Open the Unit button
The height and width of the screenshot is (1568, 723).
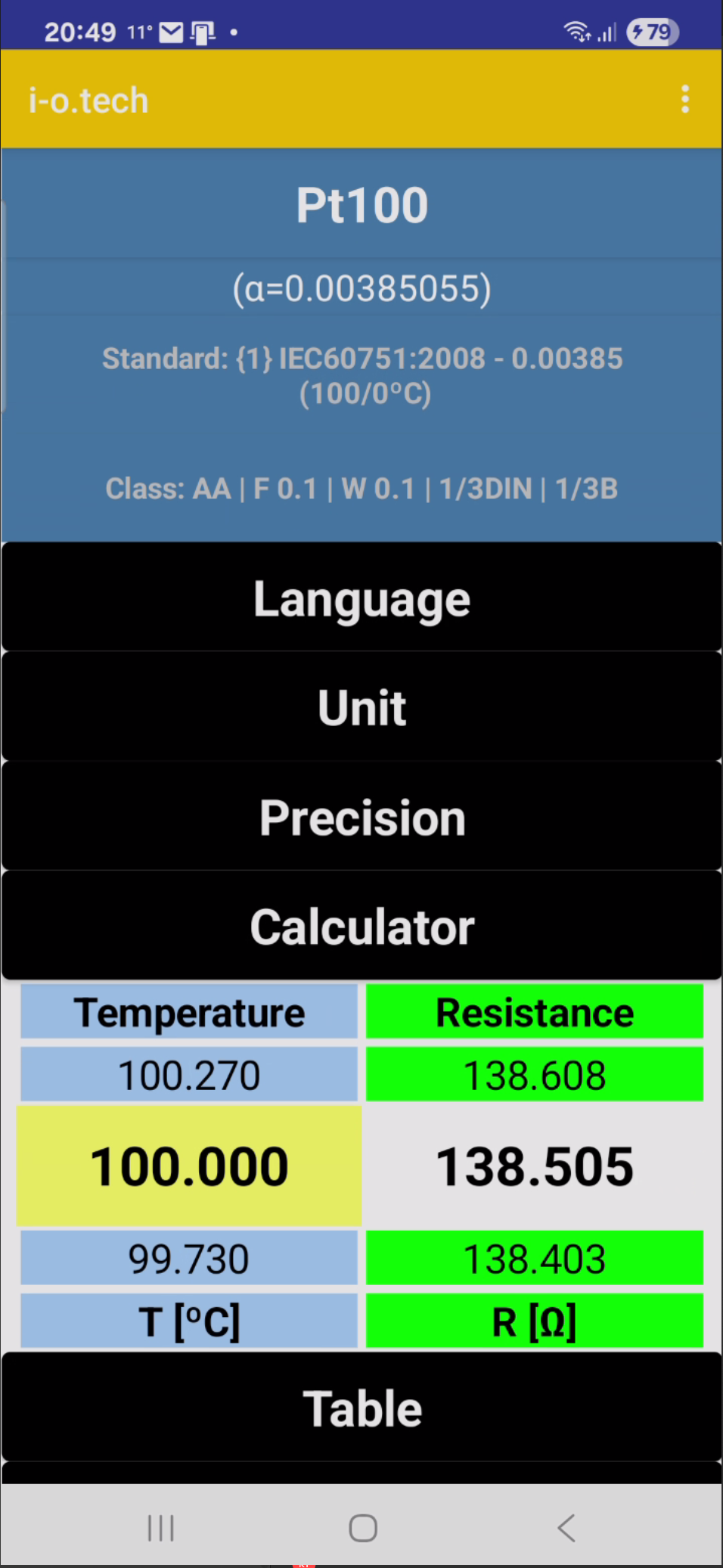[361, 707]
